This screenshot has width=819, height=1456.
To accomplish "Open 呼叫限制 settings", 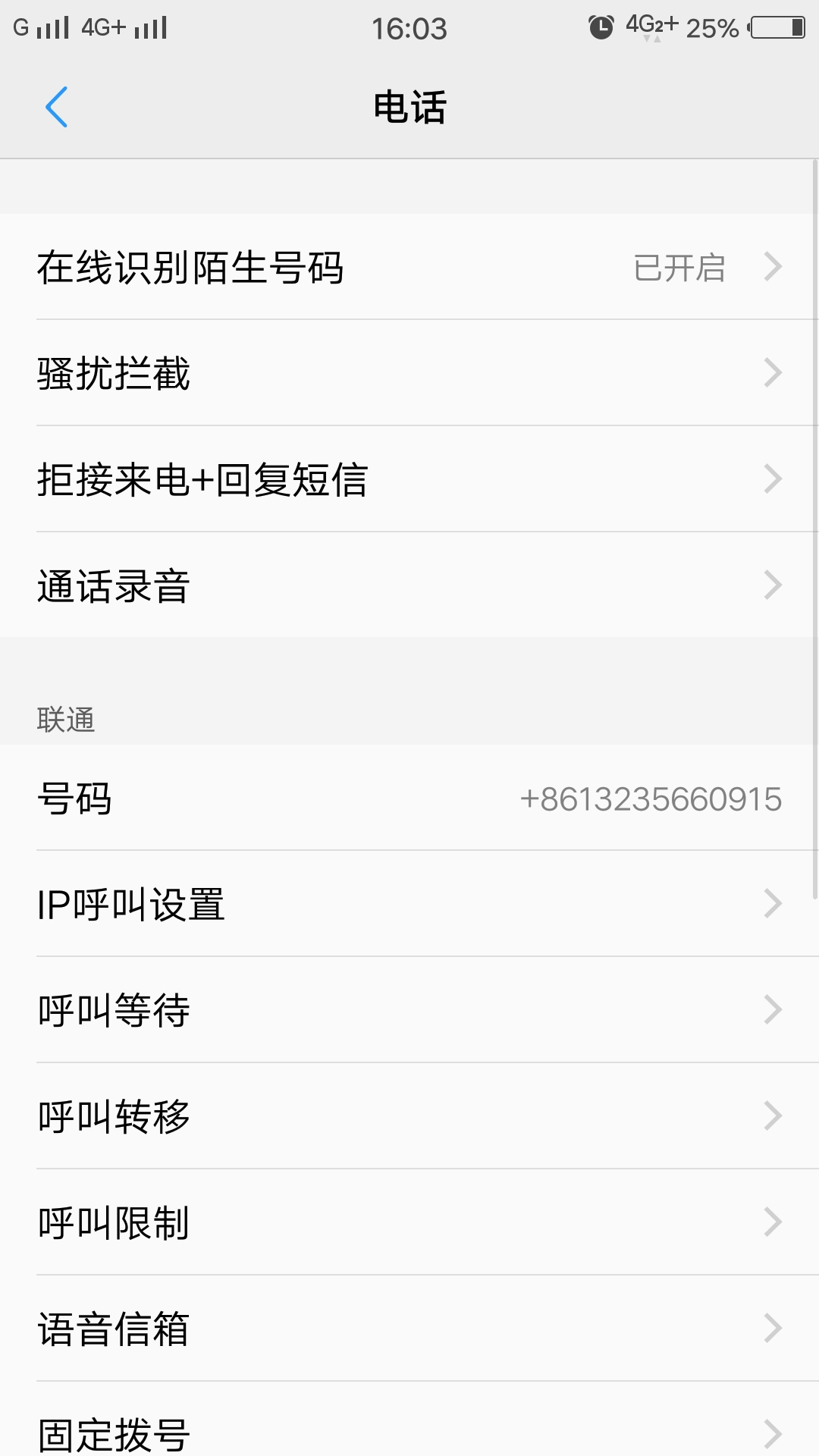I will pyautogui.click(x=409, y=1222).
